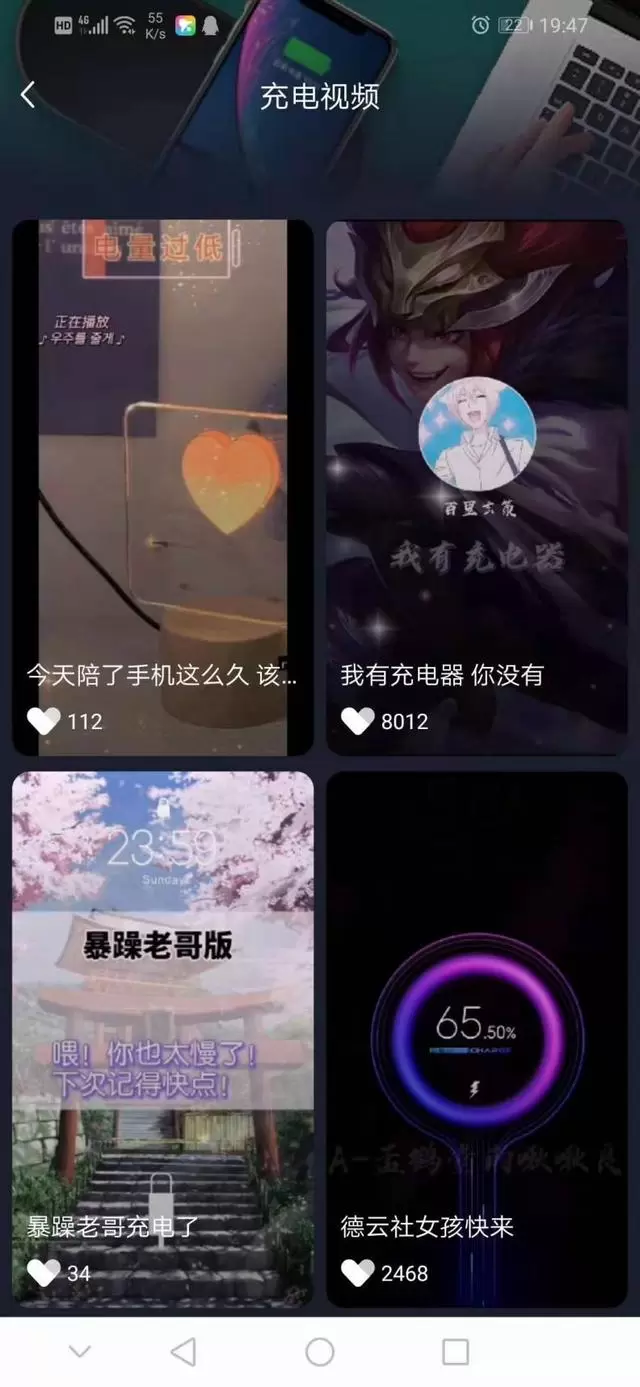
Task: Like the 今天陪了手机这么久 video
Action: coord(44,721)
